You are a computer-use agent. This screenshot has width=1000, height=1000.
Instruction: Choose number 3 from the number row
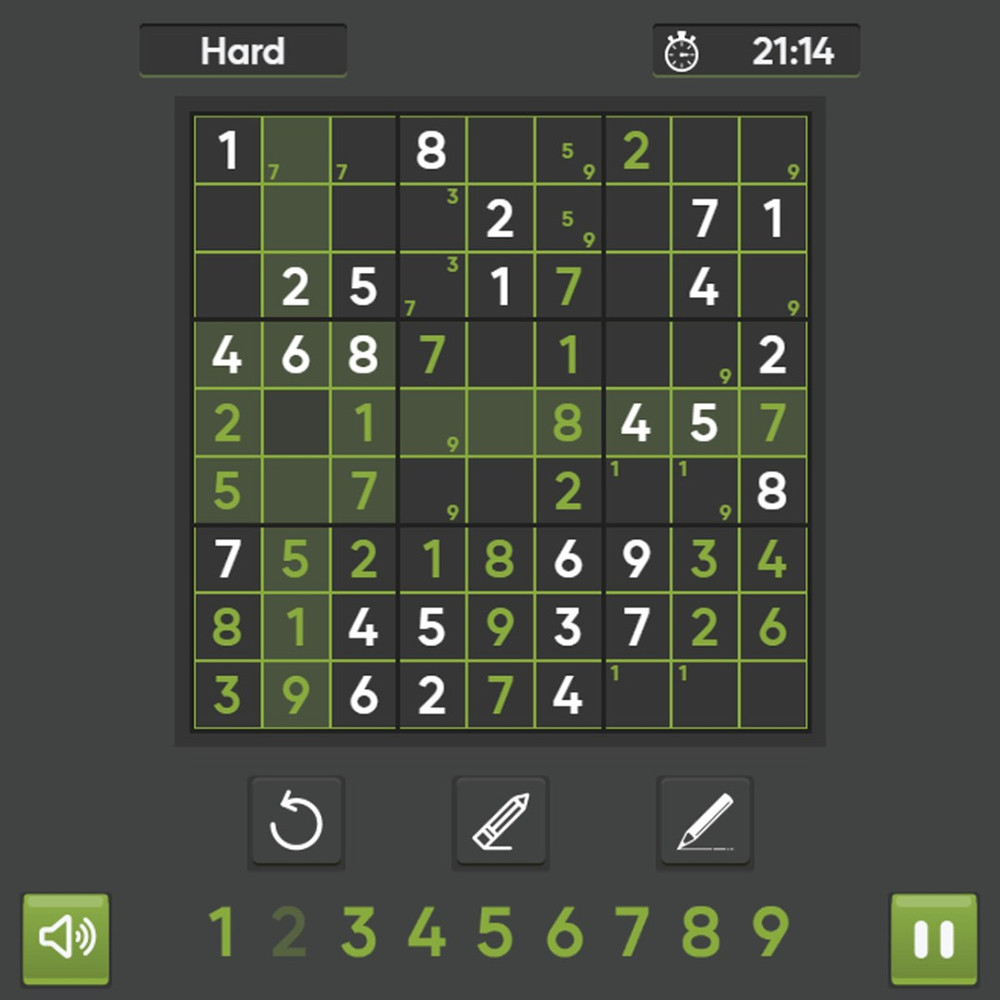click(x=358, y=932)
